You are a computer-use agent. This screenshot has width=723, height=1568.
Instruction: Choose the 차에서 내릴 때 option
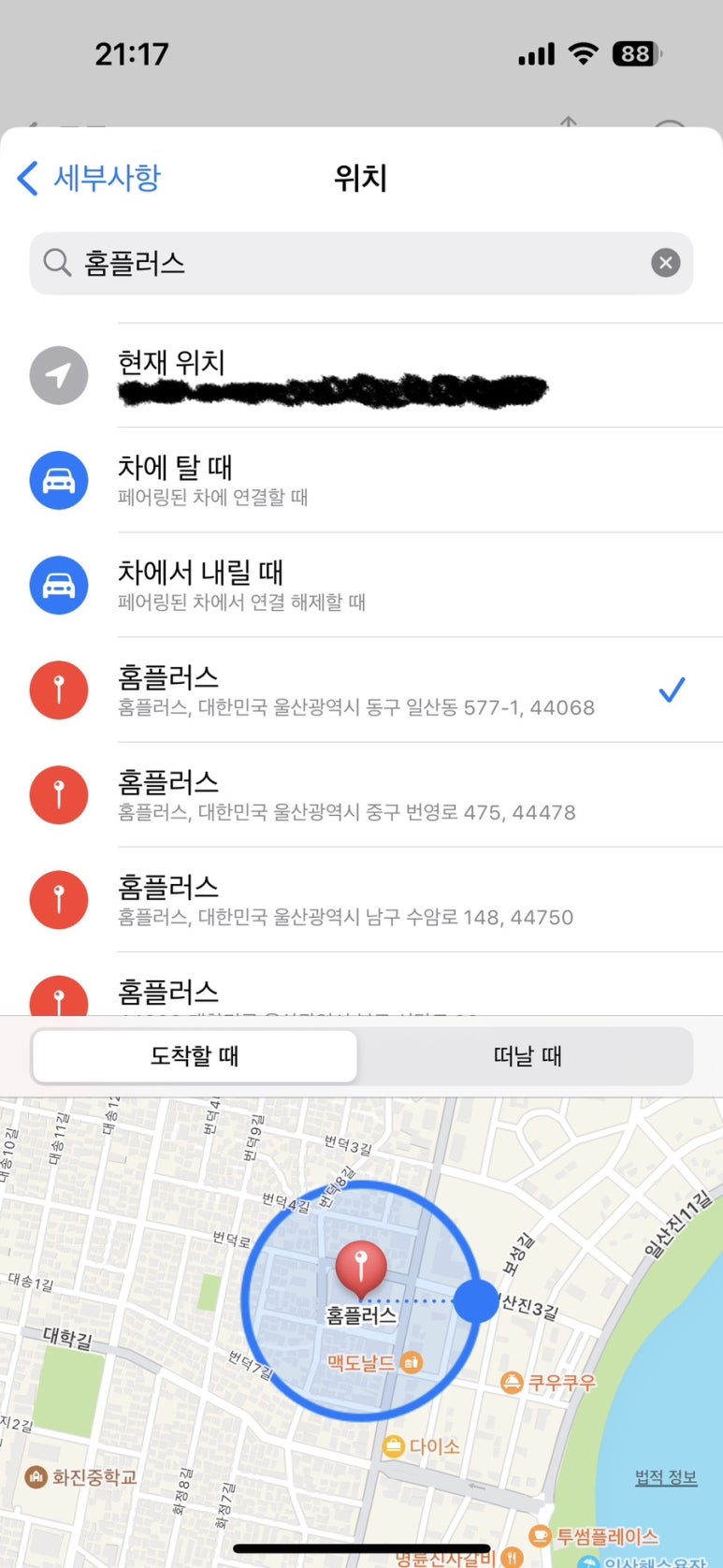point(361,586)
